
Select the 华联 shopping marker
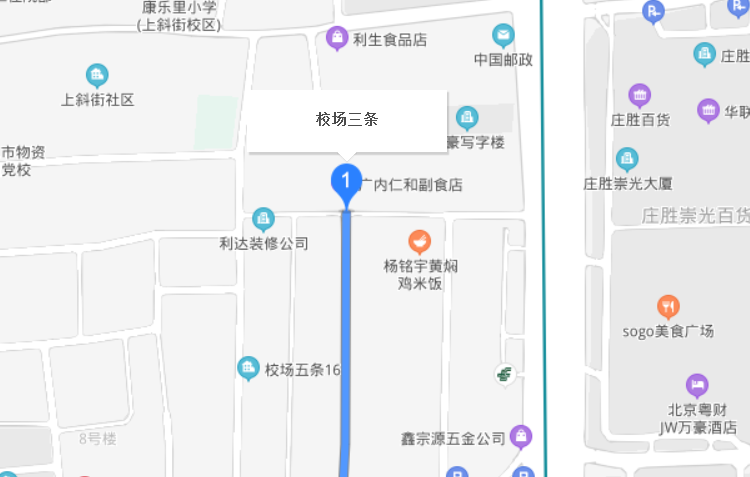(709, 111)
